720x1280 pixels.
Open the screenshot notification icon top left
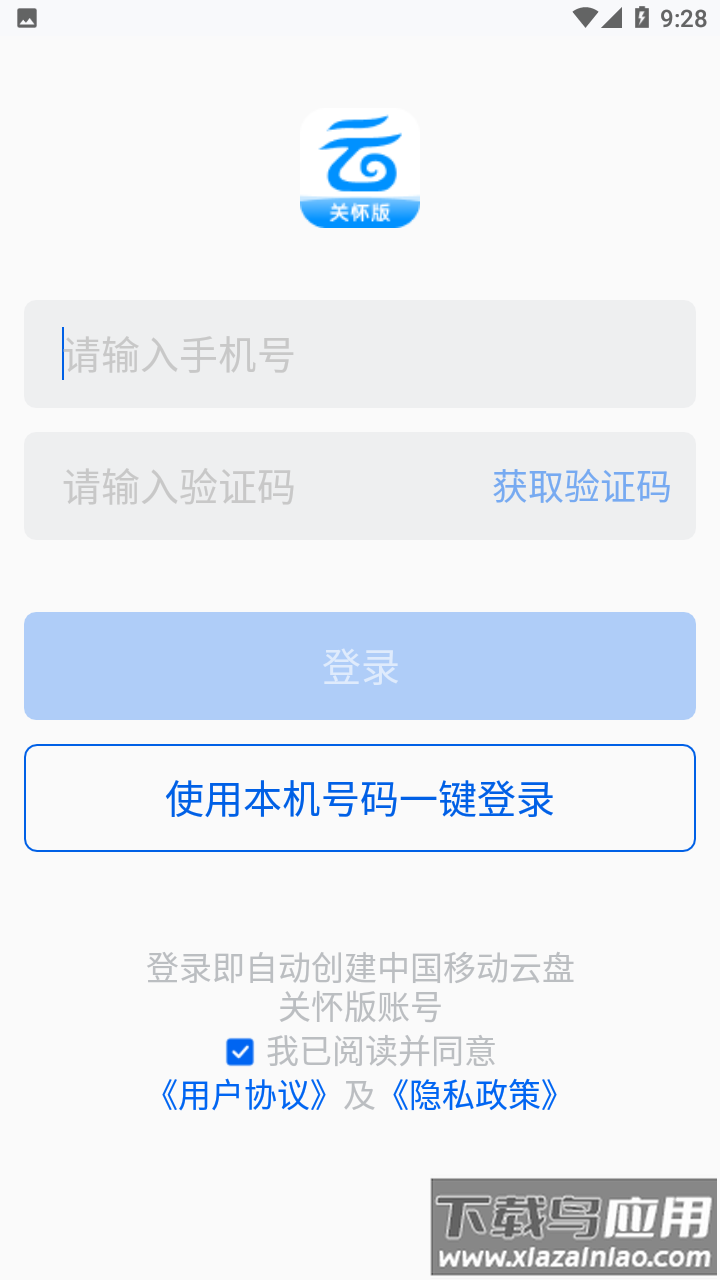[x=25, y=16]
